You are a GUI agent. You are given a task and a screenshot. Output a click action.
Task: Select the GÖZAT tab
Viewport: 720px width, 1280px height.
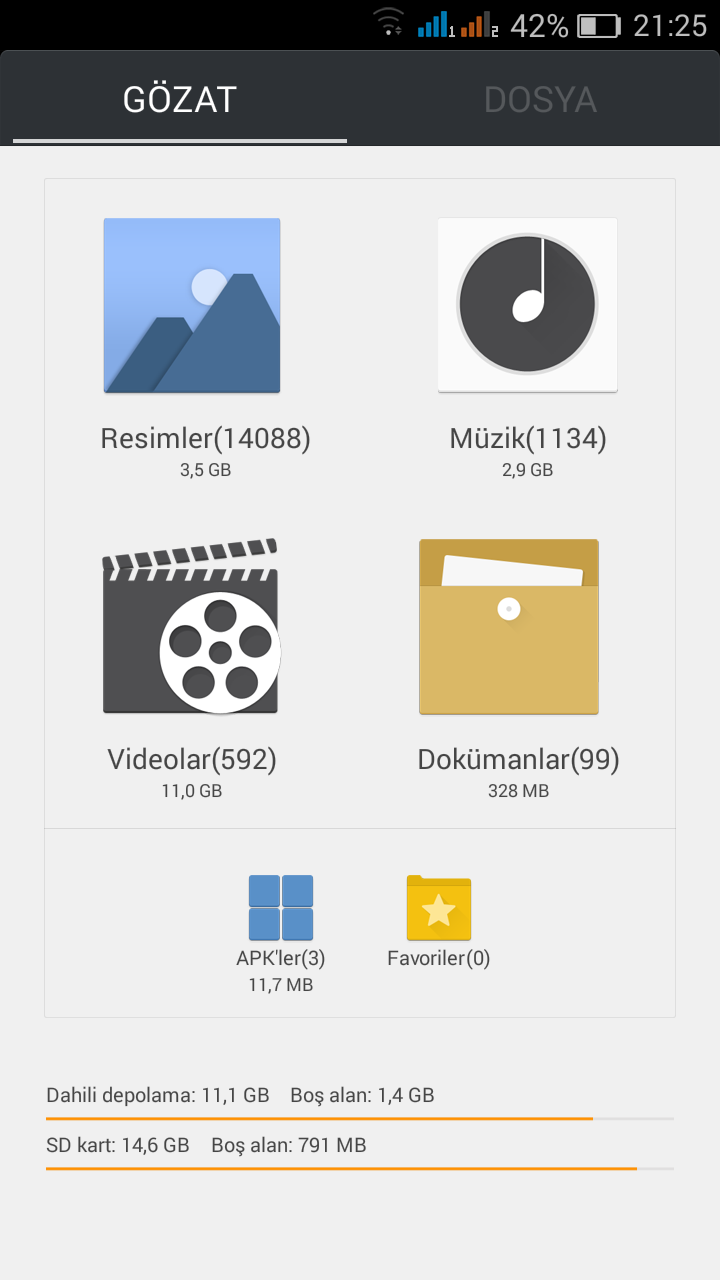[180, 100]
